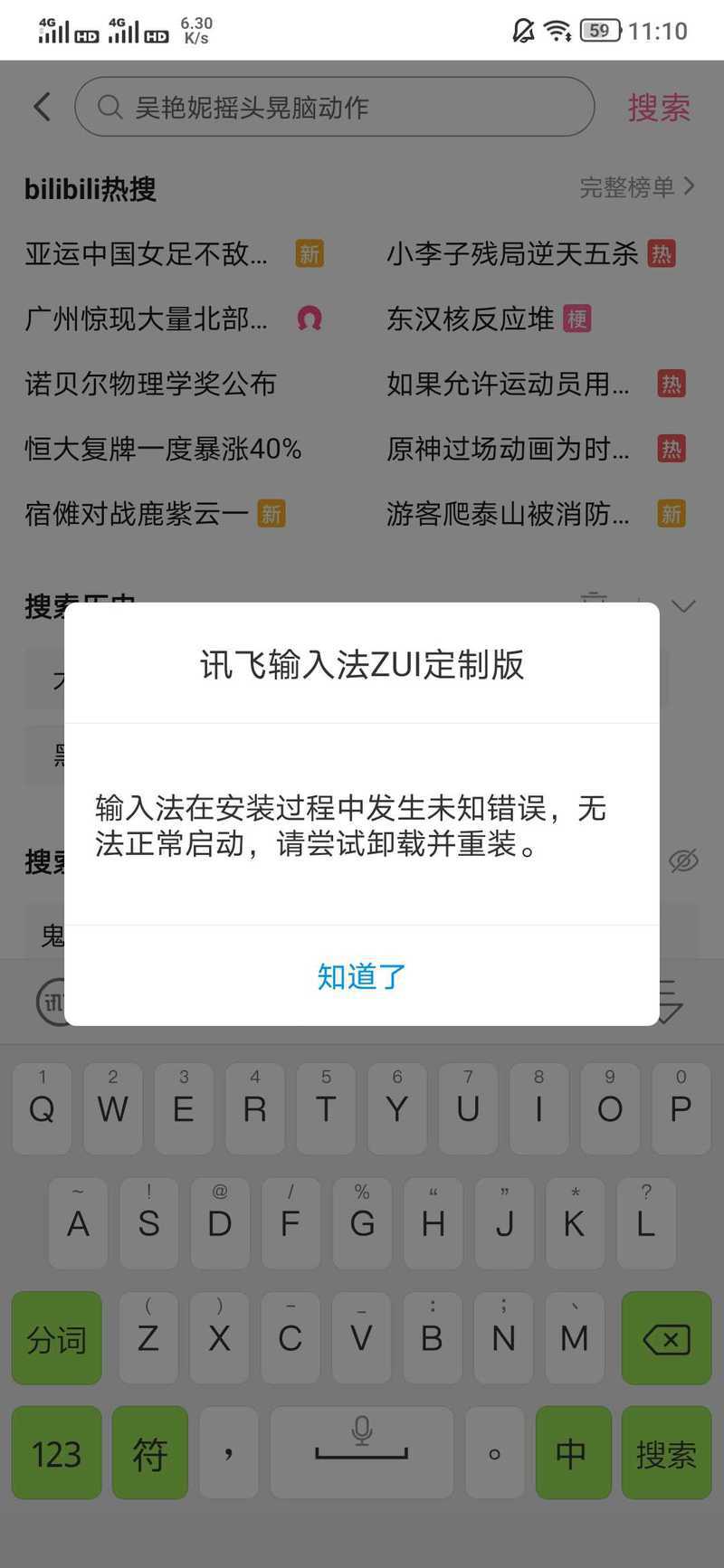Switch keyboard to 123 number mode

[56, 1453]
